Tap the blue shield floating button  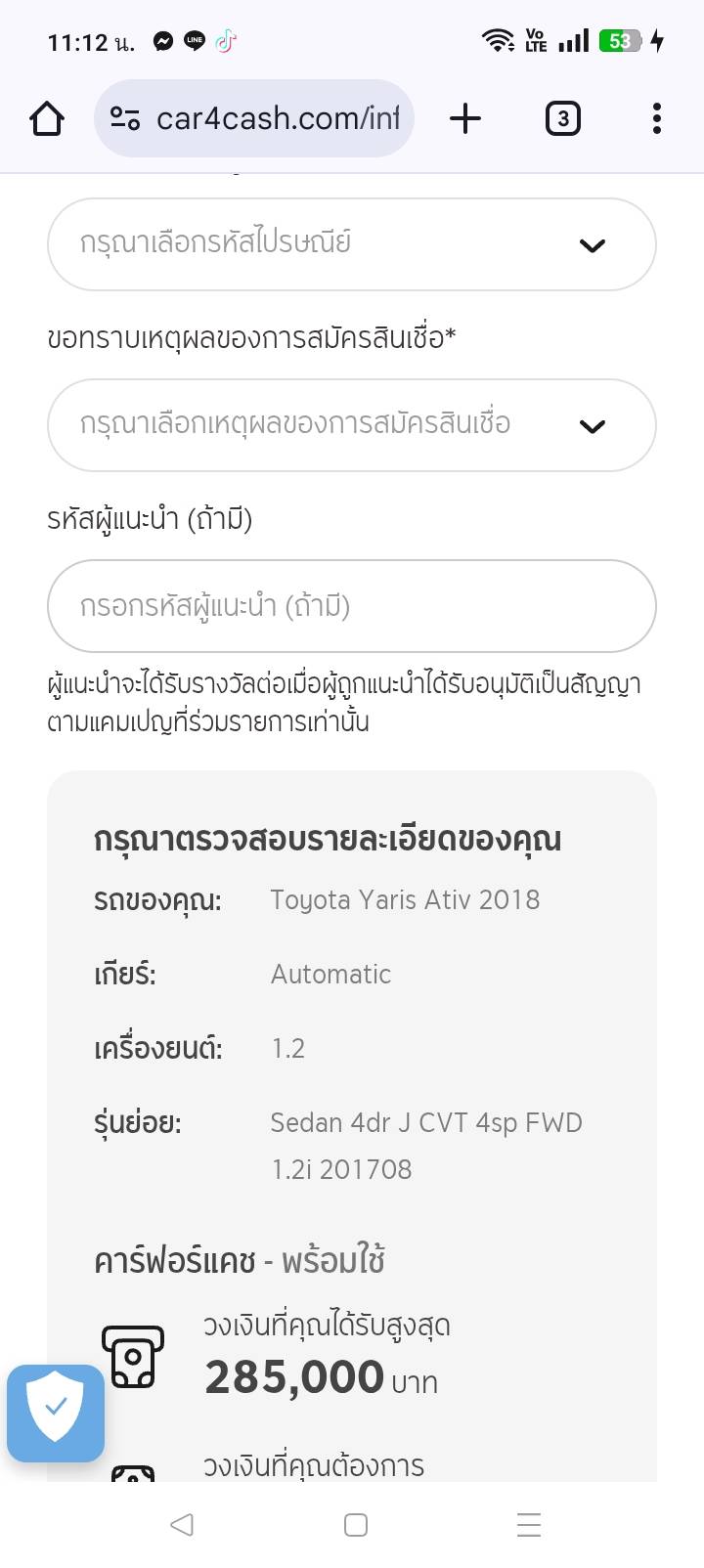click(56, 1413)
